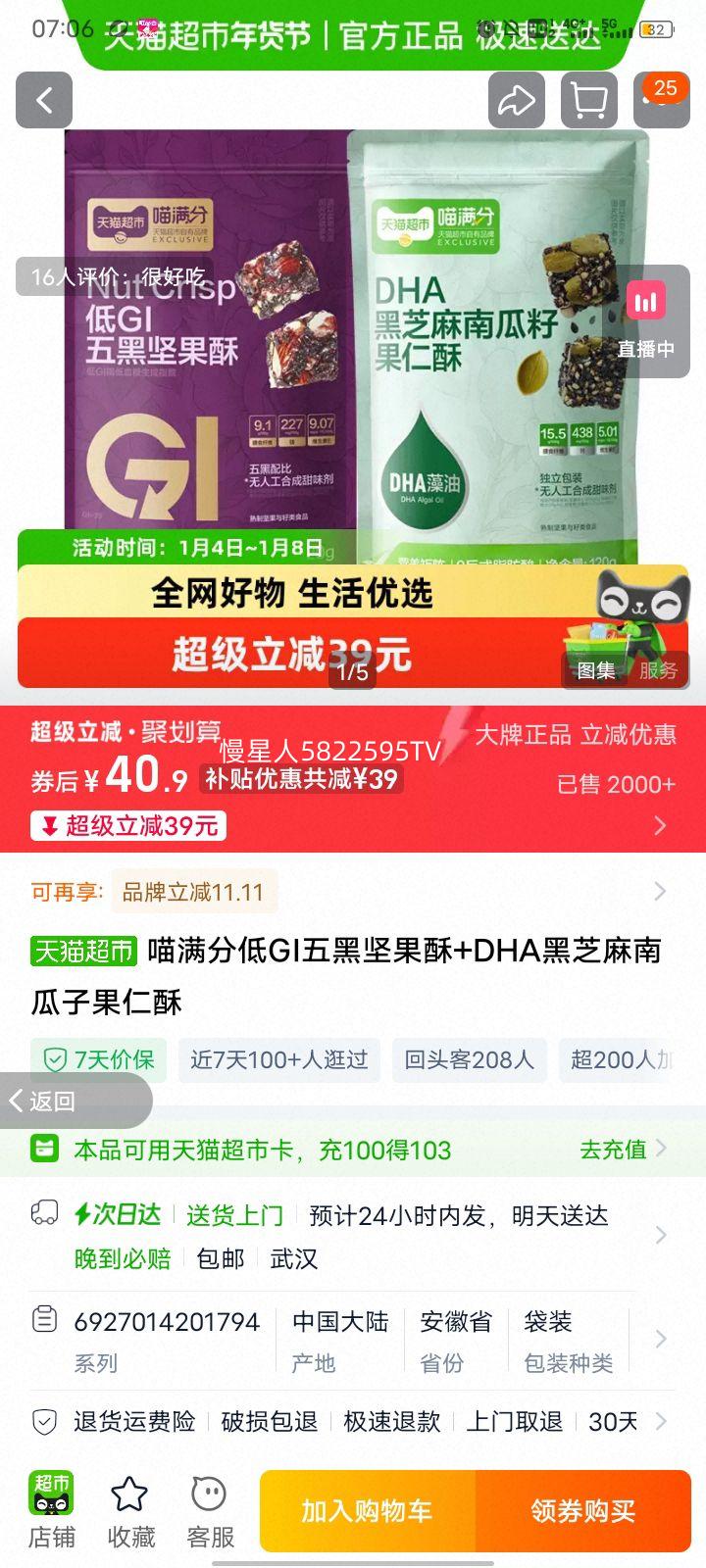This screenshot has width=706, height=1568.
Task: Tap the 收藏 star to favorite item
Action: 130,1509
